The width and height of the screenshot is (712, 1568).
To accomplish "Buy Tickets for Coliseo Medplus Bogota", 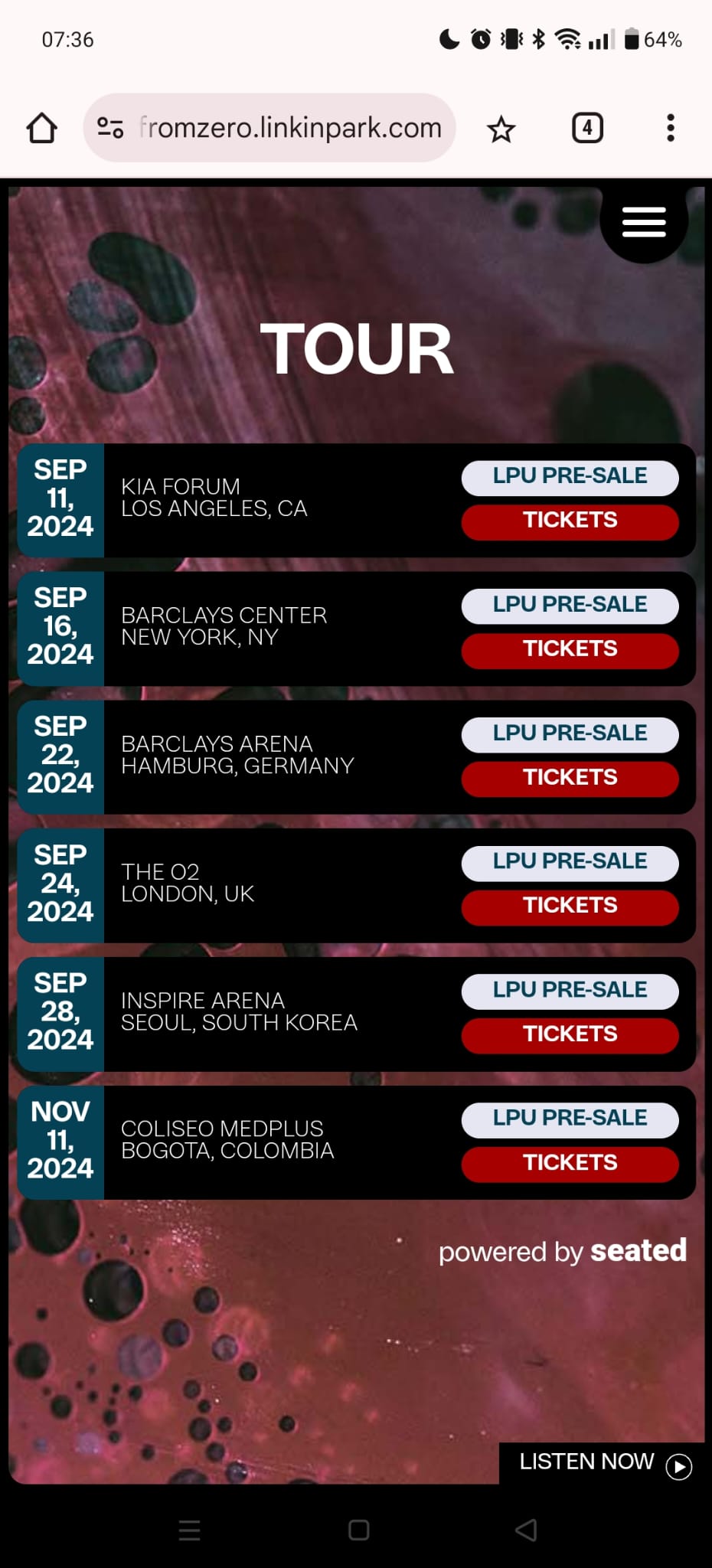I will click(570, 1163).
